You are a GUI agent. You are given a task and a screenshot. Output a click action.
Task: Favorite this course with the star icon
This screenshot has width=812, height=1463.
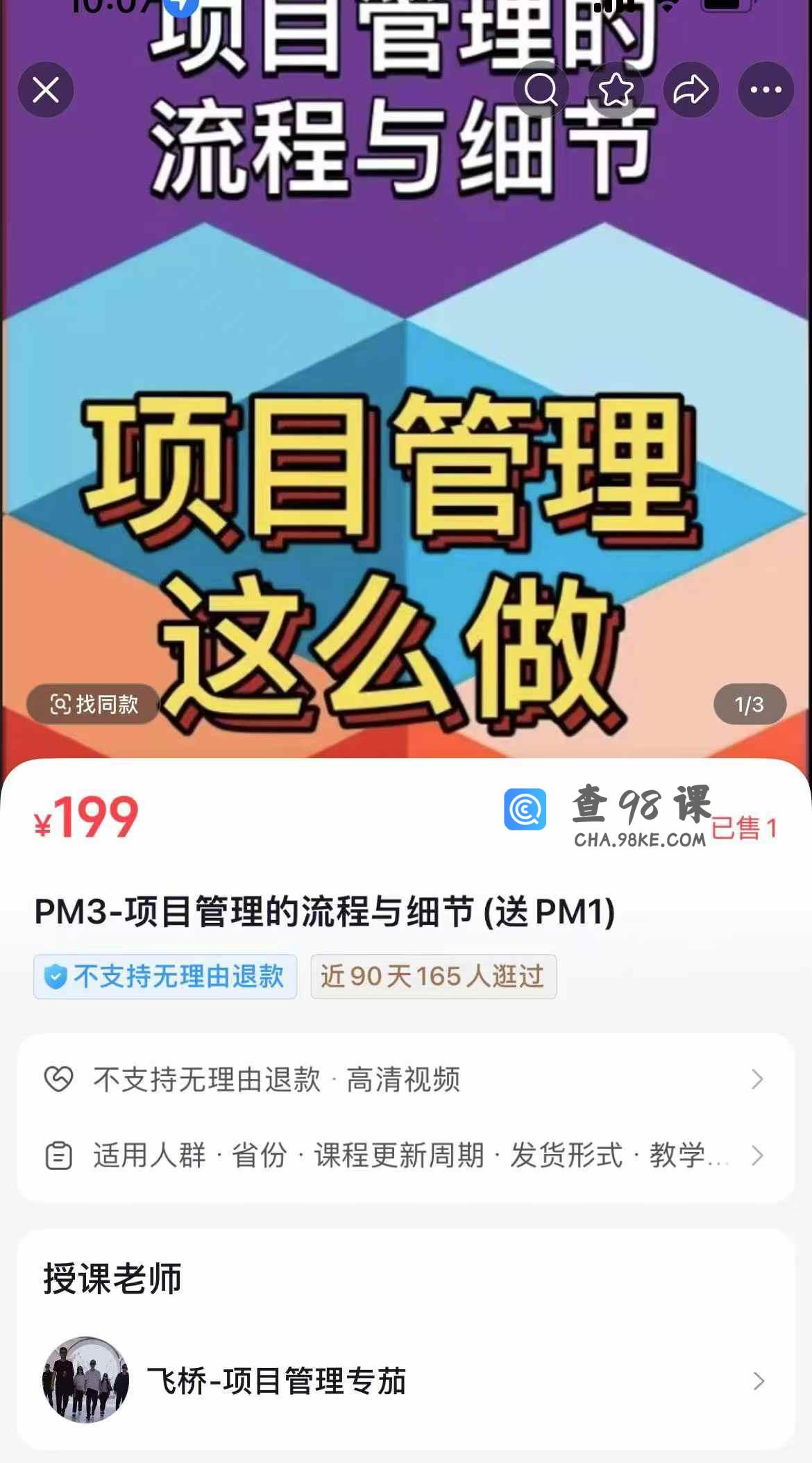pyautogui.click(x=616, y=90)
